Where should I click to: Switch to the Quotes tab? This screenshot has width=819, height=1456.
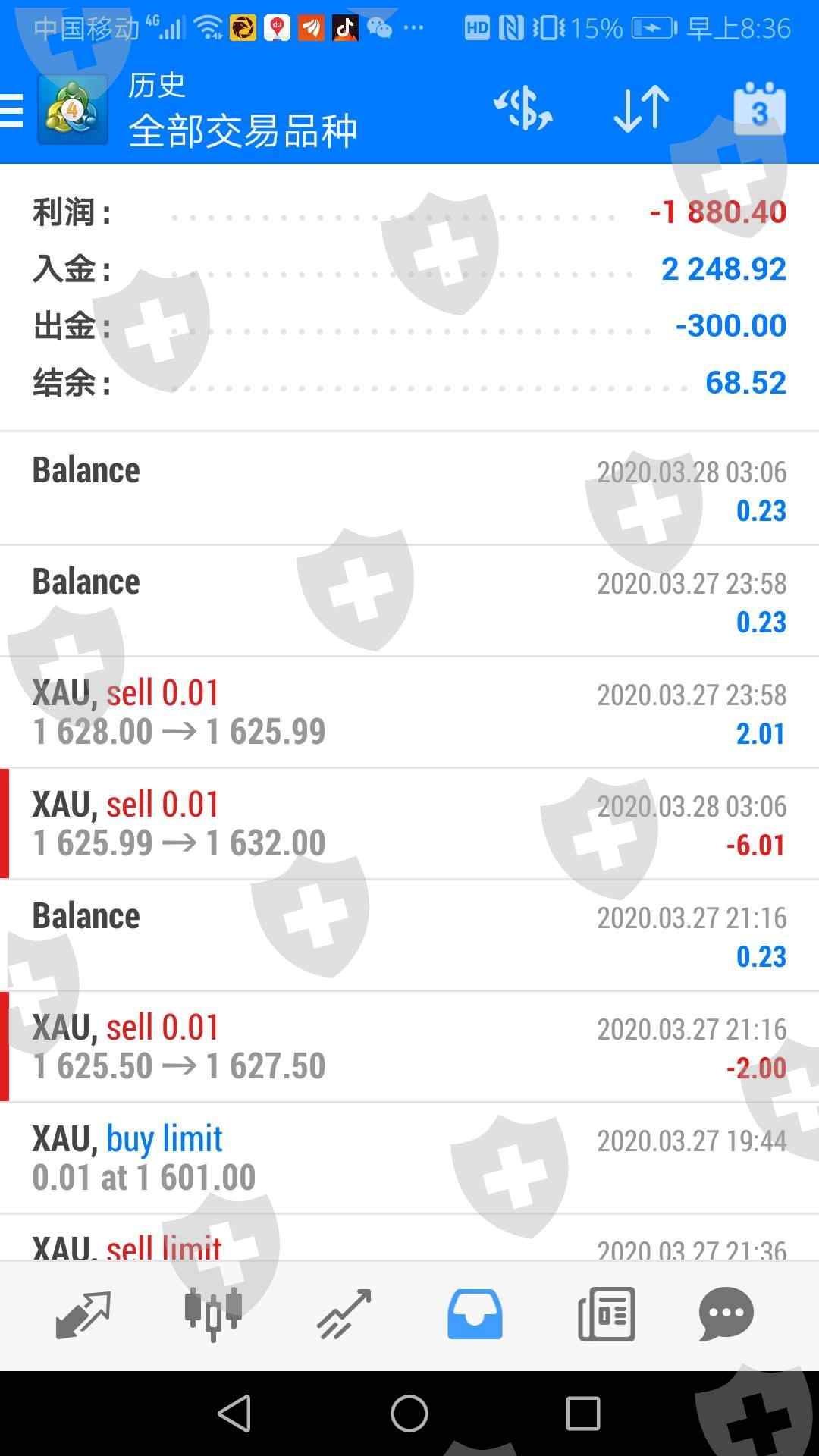pyautogui.click(x=83, y=1315)
